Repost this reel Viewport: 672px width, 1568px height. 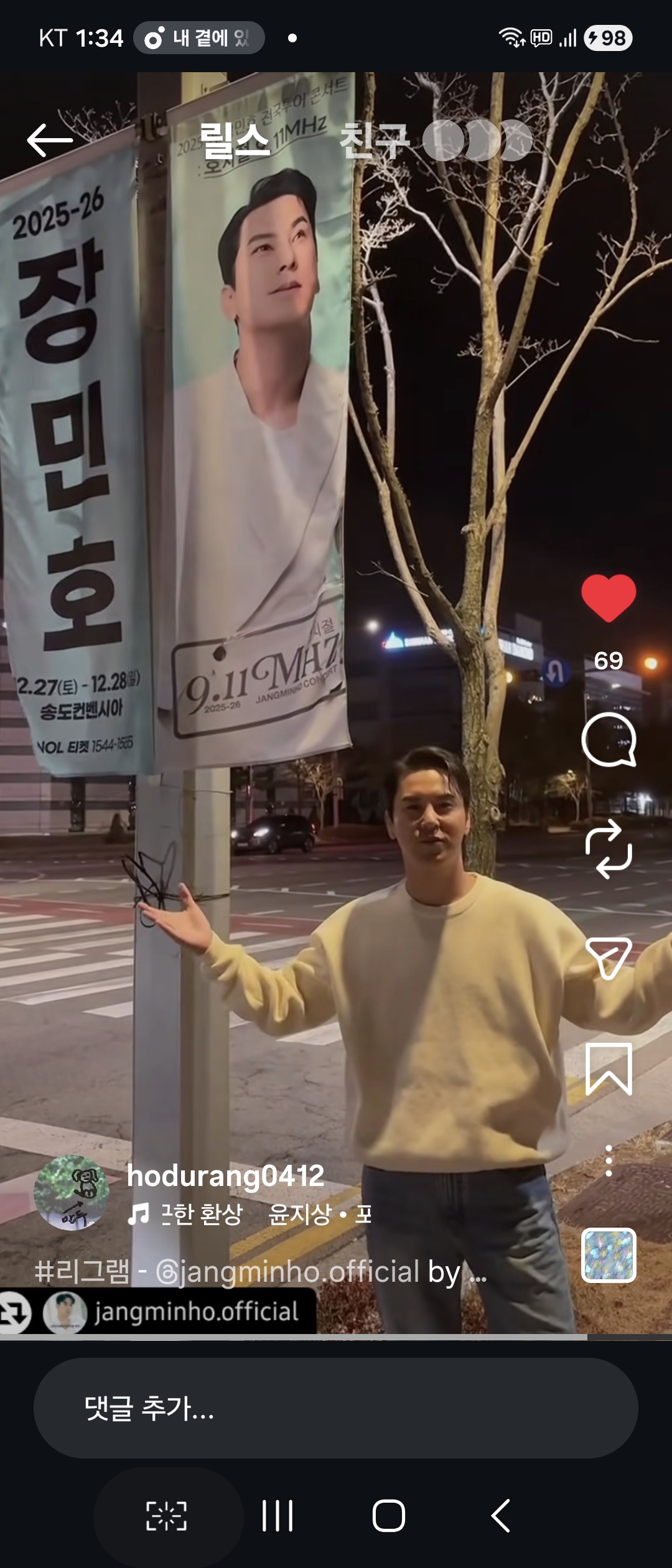(x=609, y=848)
